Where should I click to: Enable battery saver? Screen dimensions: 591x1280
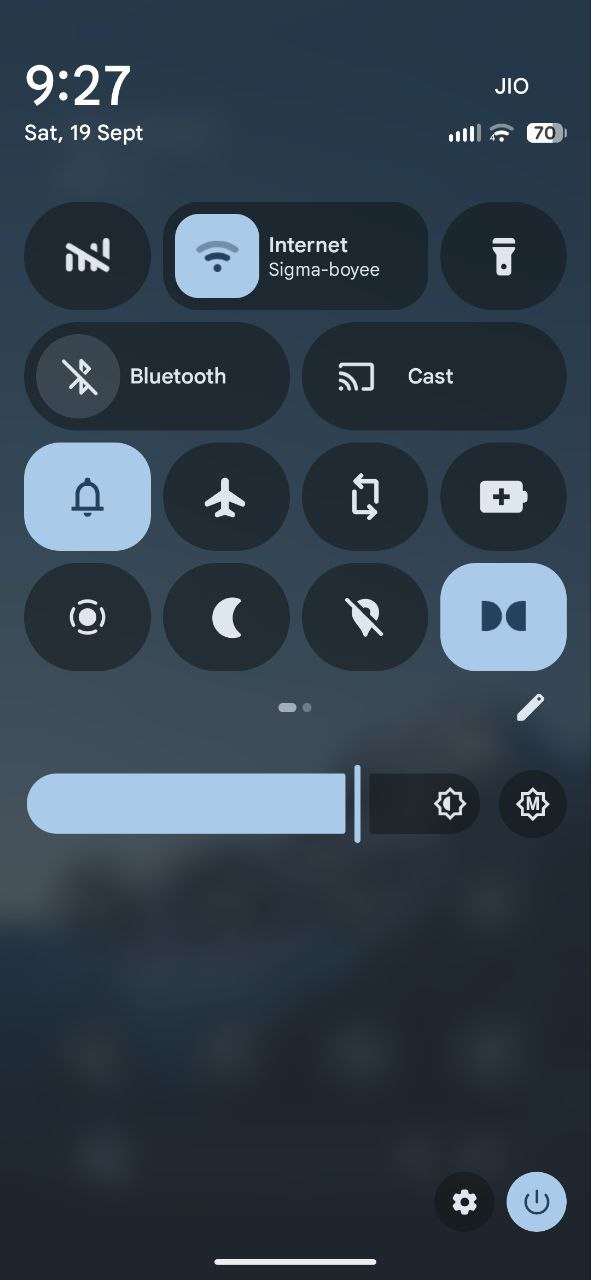(503, 496)
